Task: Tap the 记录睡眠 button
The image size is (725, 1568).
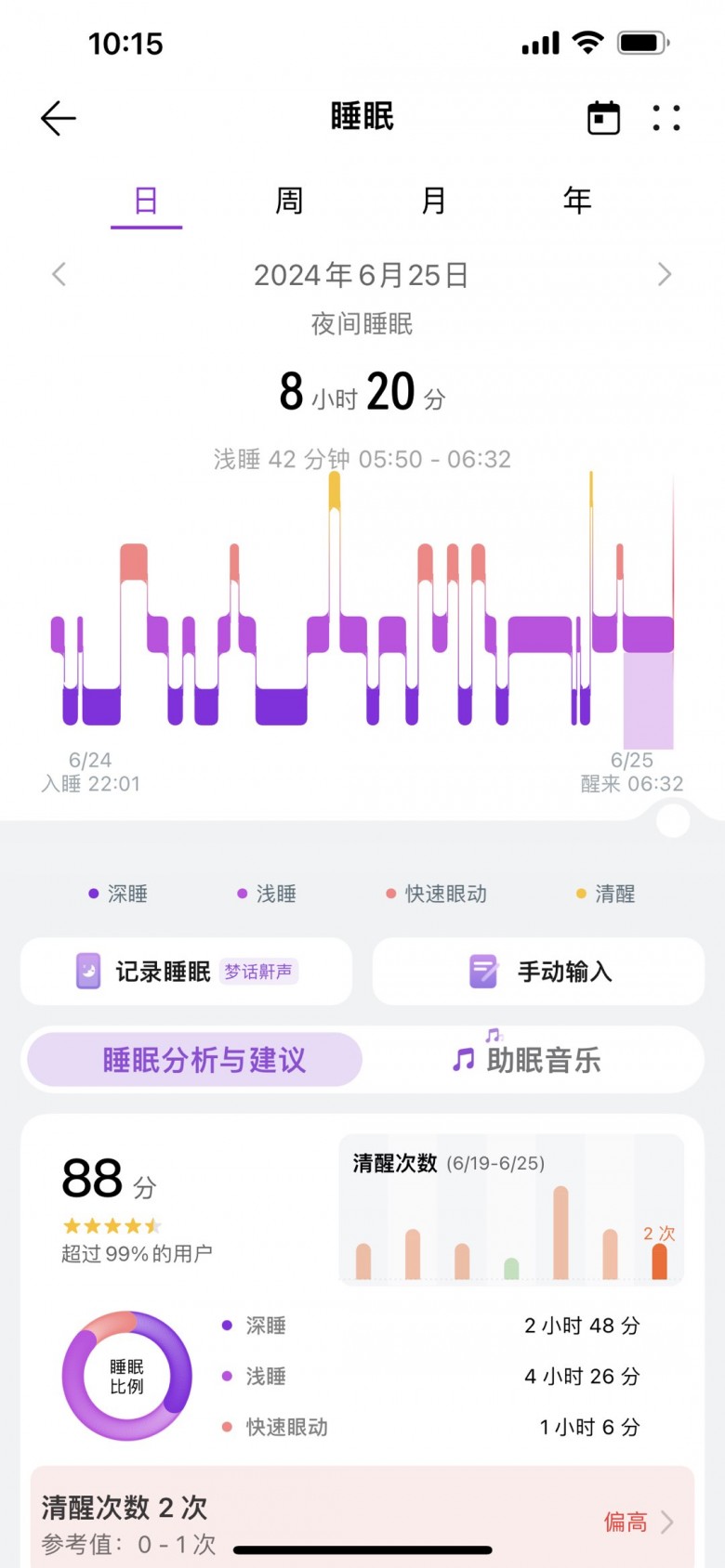Action: pos(186,972)
